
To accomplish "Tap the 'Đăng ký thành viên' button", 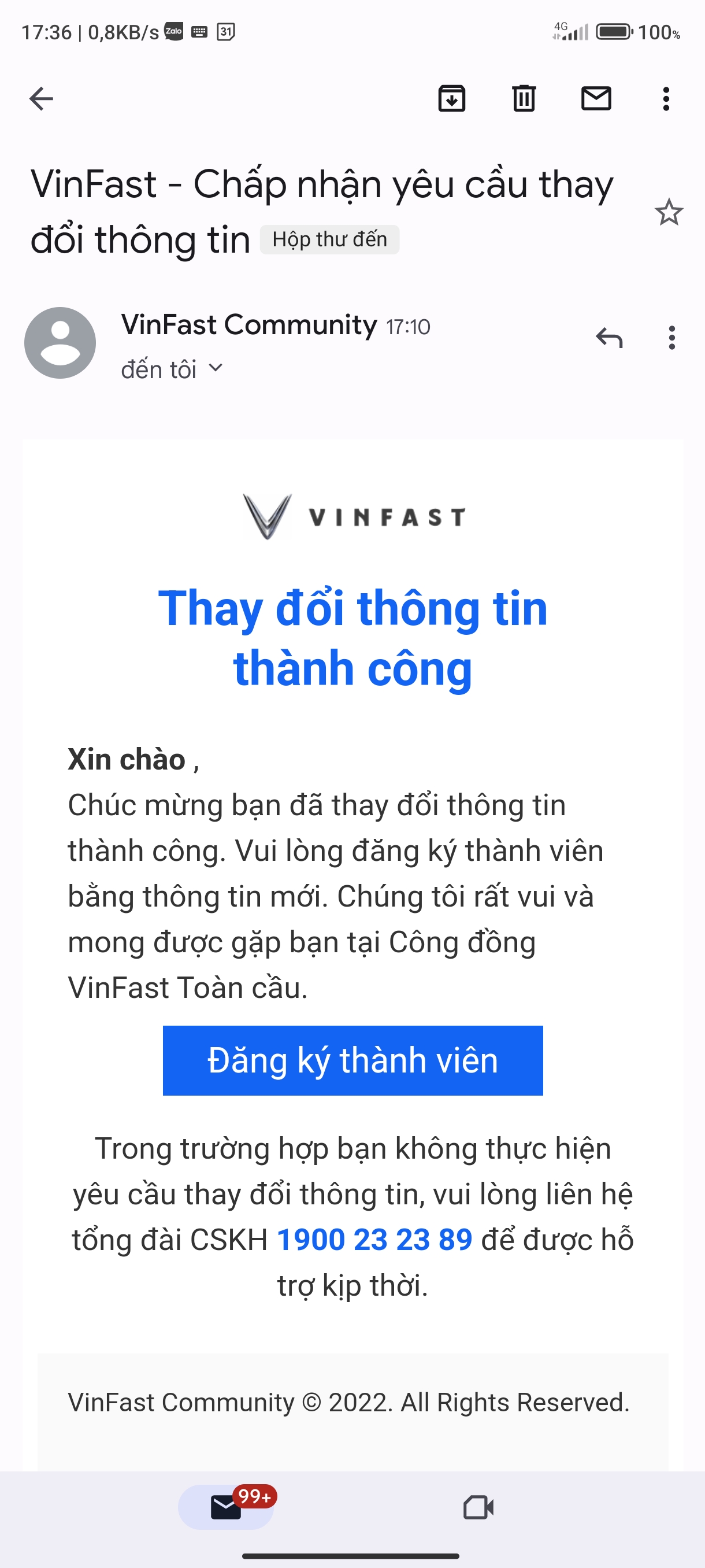I will point(353,1060).
